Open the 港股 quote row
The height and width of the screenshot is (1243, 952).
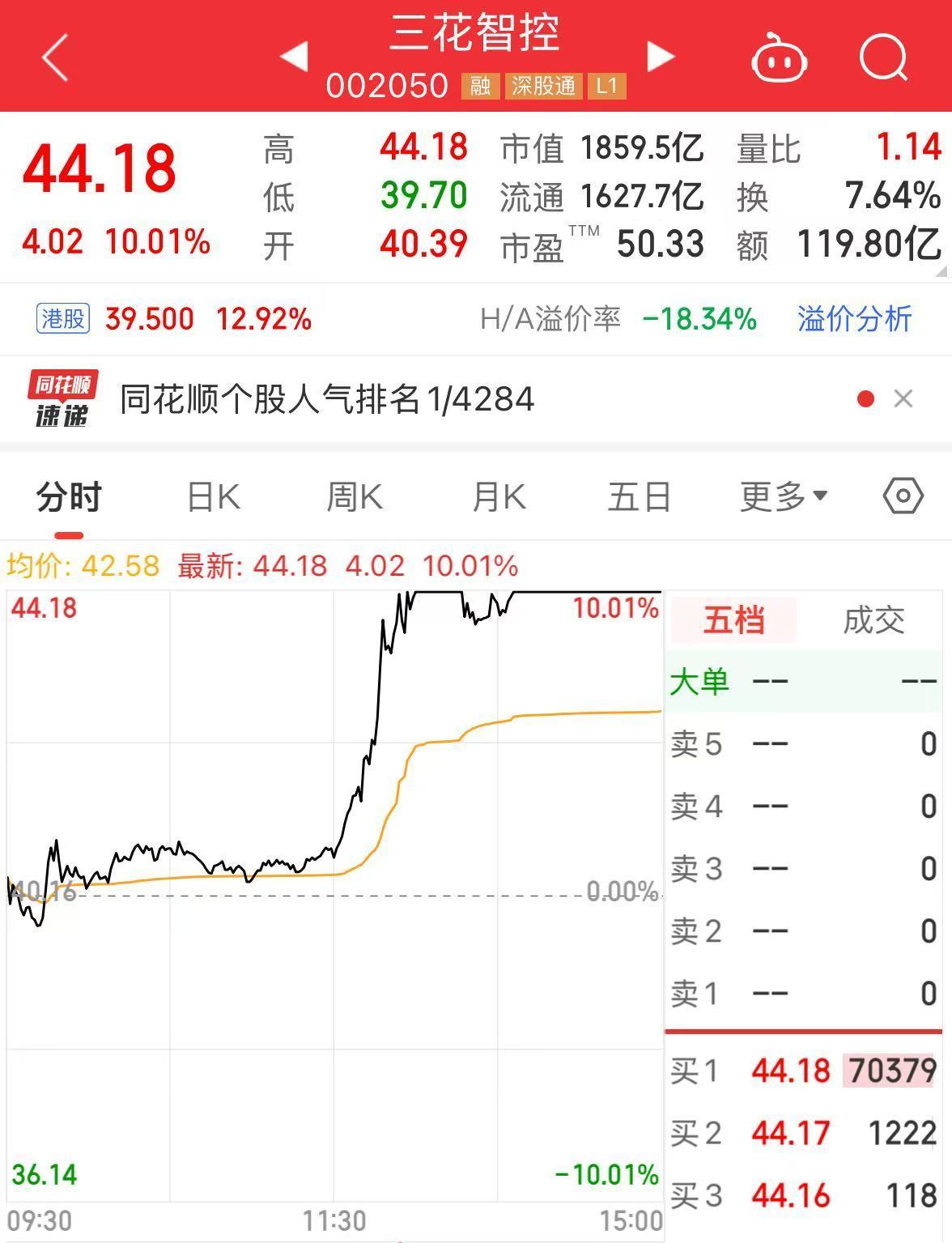tap(174, 319)
